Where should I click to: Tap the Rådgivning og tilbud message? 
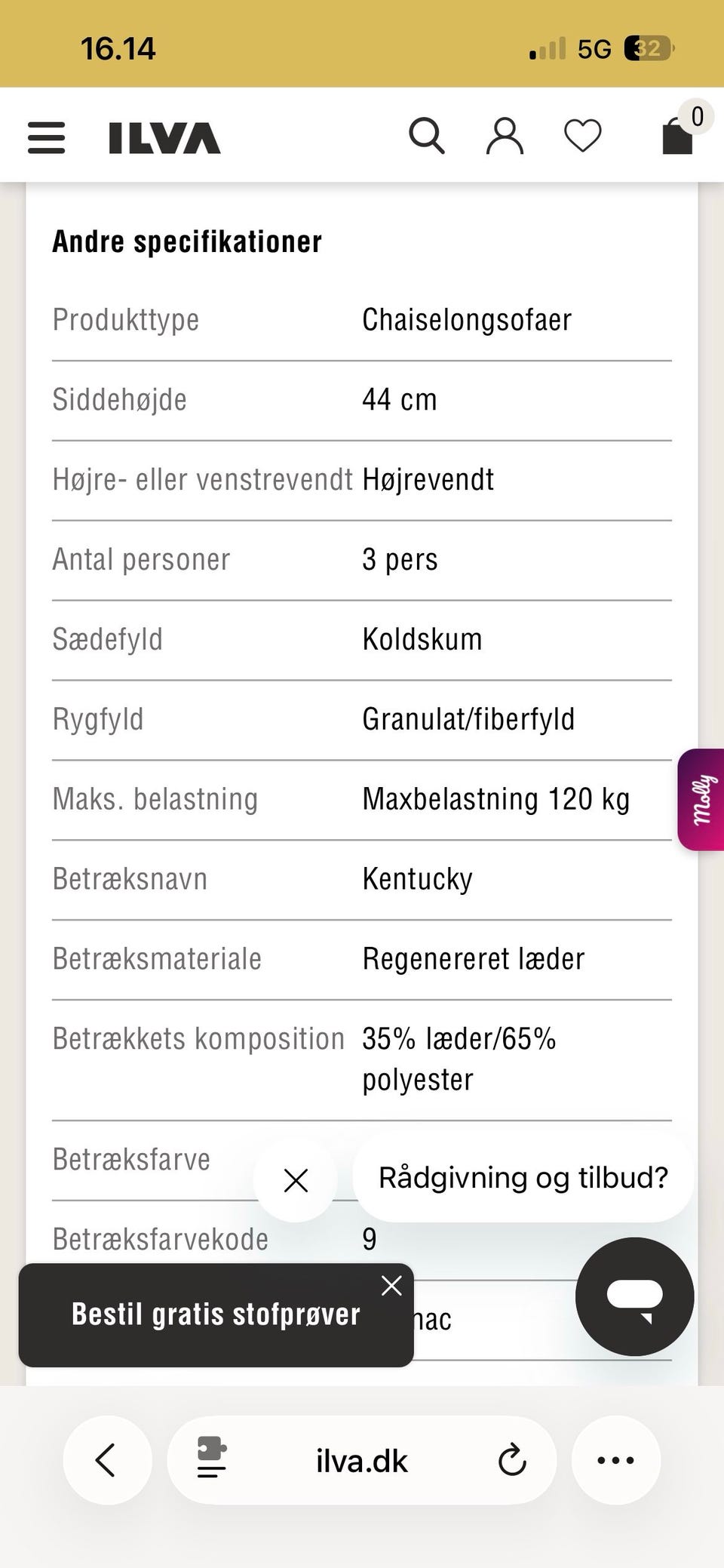pyautogui.click(x=522, y=1177)
